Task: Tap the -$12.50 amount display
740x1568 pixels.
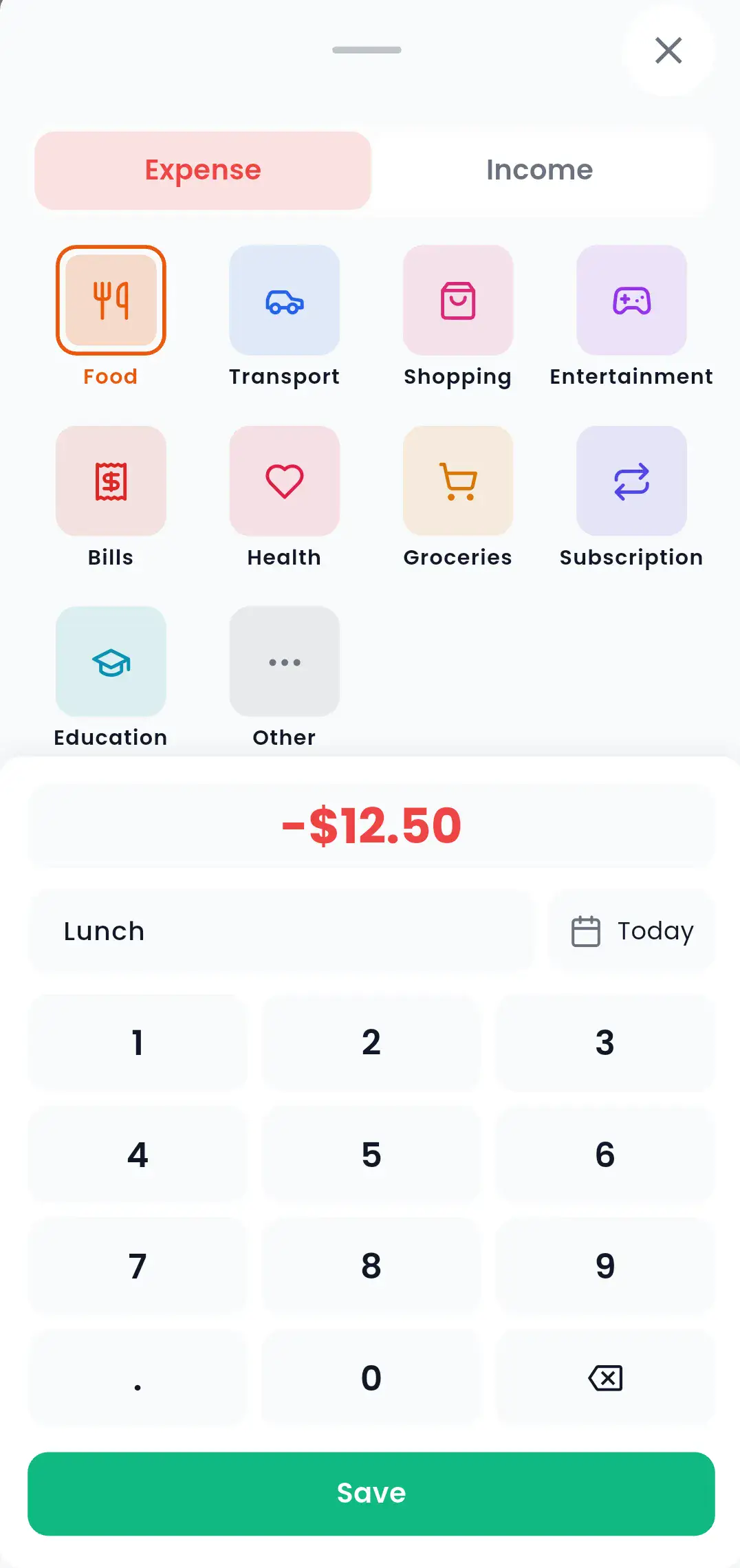Action: point(370,826)
